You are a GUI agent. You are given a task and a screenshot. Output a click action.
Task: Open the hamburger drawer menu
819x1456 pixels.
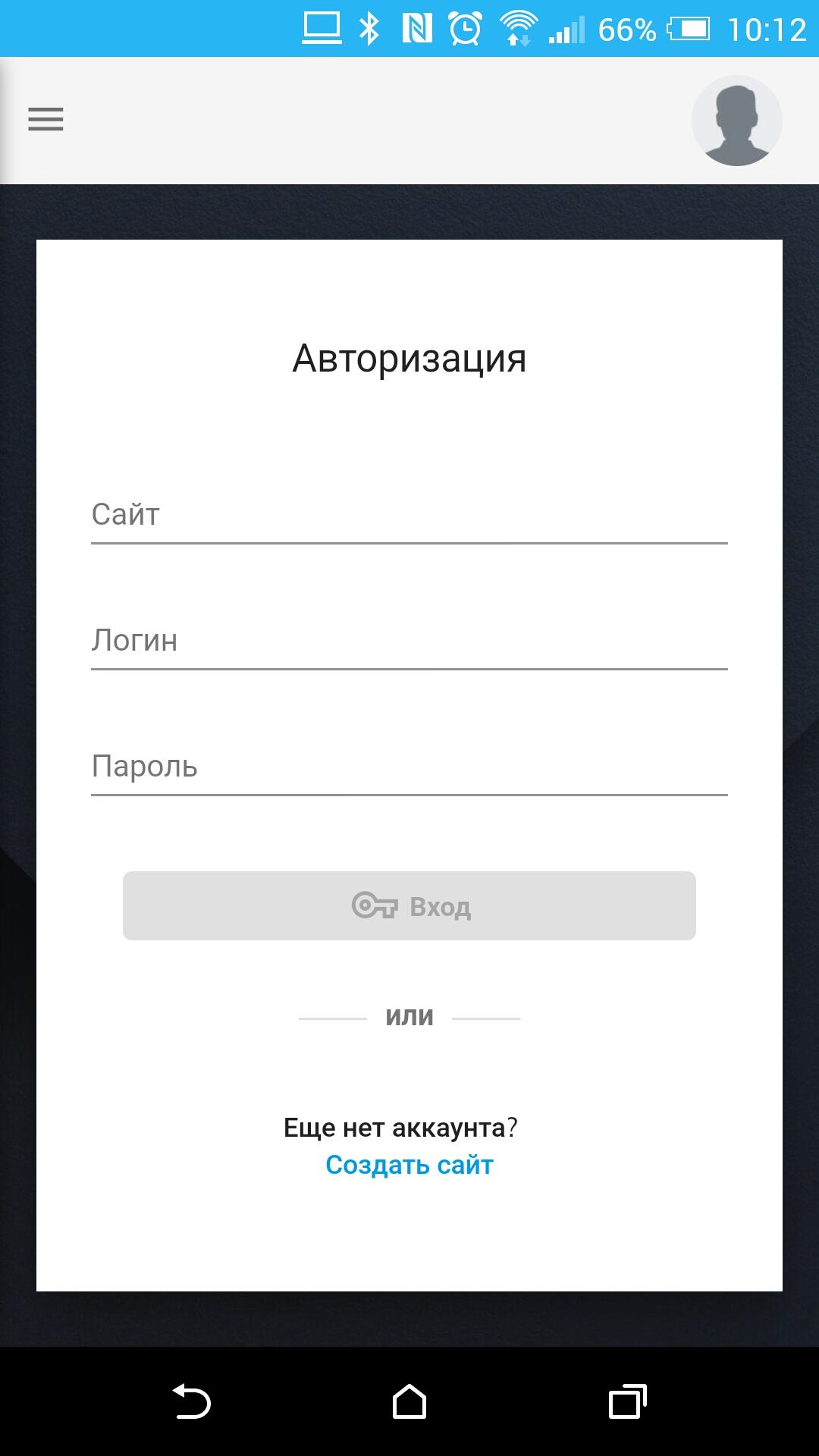pos(45,120)
